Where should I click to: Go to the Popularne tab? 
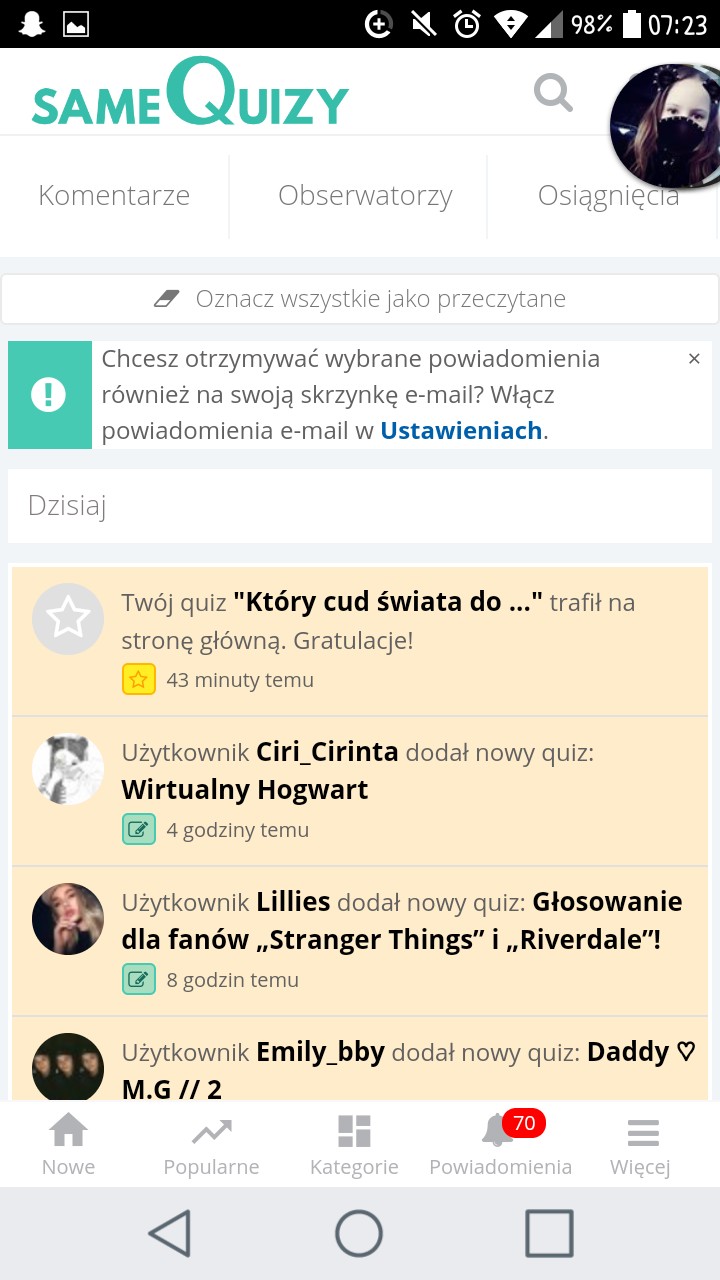click(x=211, y=1145)
